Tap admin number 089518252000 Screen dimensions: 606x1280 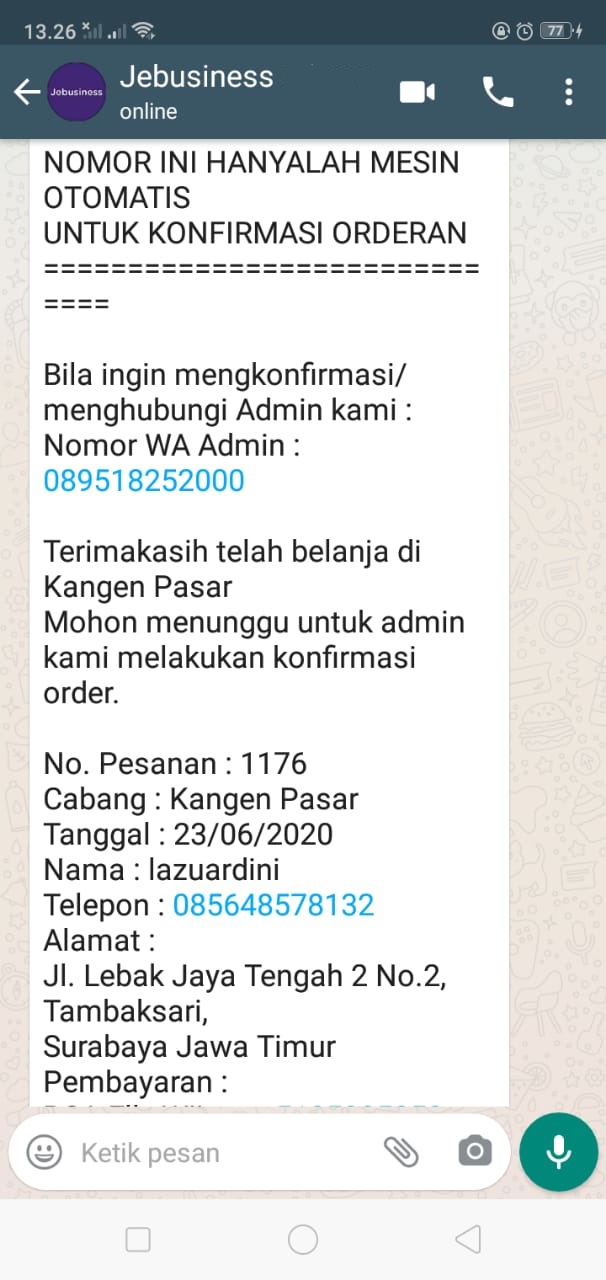pos(144,481)
